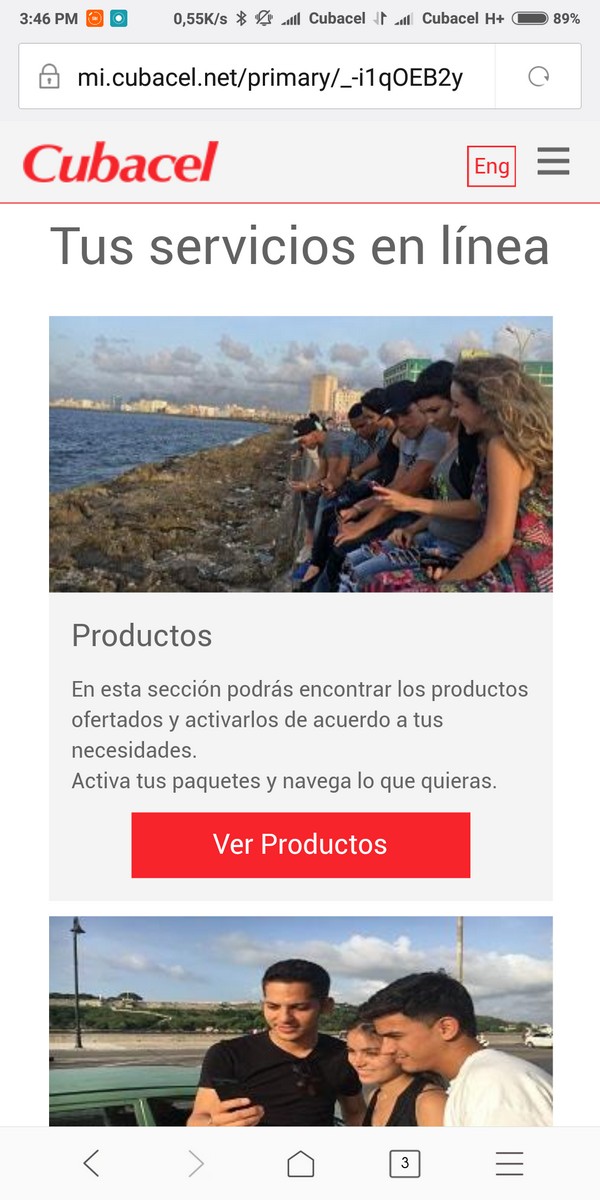Go to the Cubacel logo home
Image resolution: width=600 pixels, height=1200 pixels.
pos(120,163)
